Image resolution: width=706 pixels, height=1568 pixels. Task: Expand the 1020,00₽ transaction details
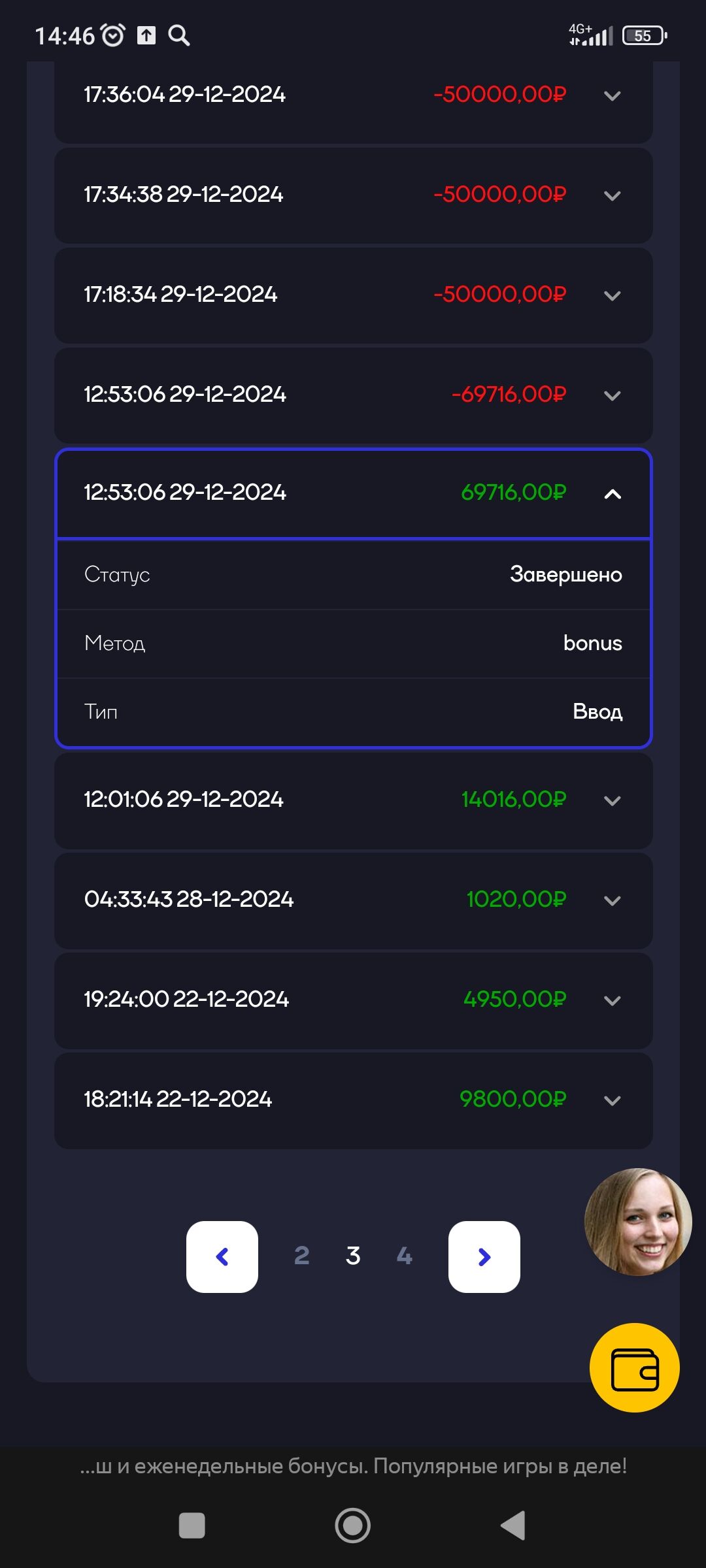click(612, 900)
